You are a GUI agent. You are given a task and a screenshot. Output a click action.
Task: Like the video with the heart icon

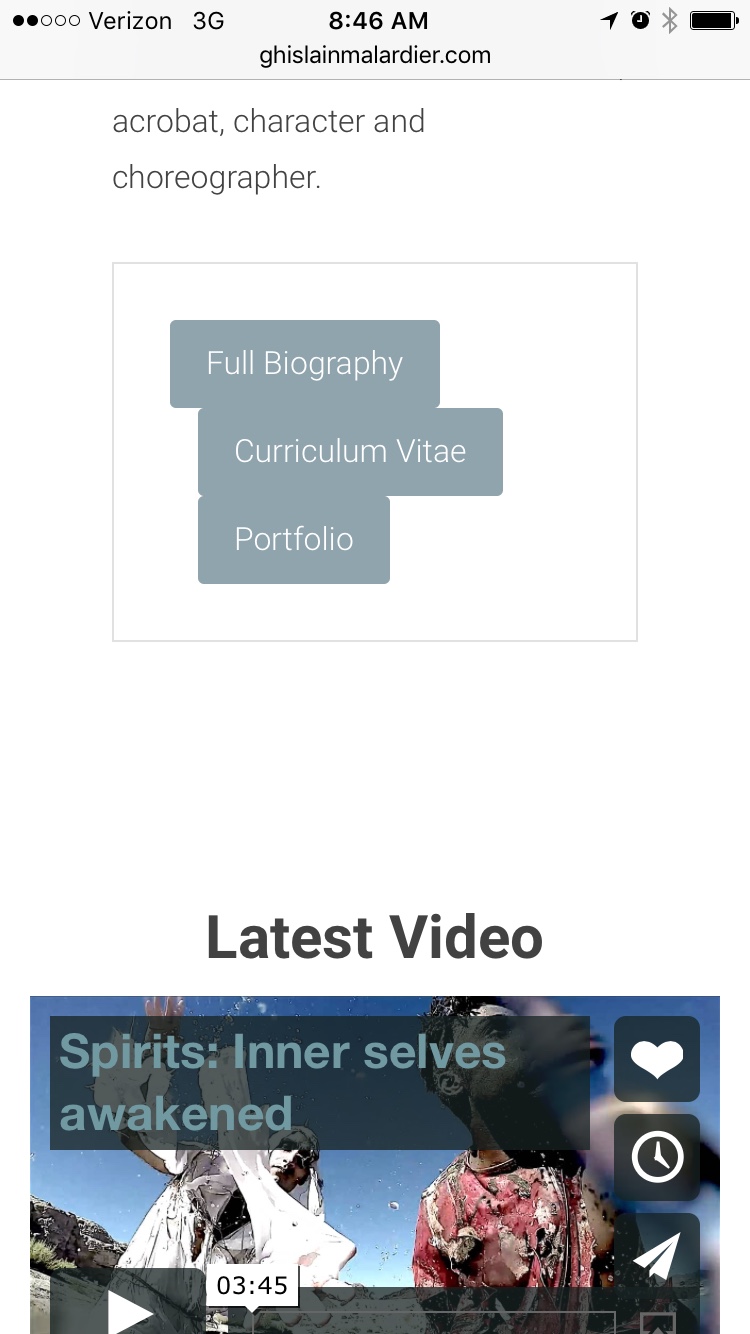657,1058
